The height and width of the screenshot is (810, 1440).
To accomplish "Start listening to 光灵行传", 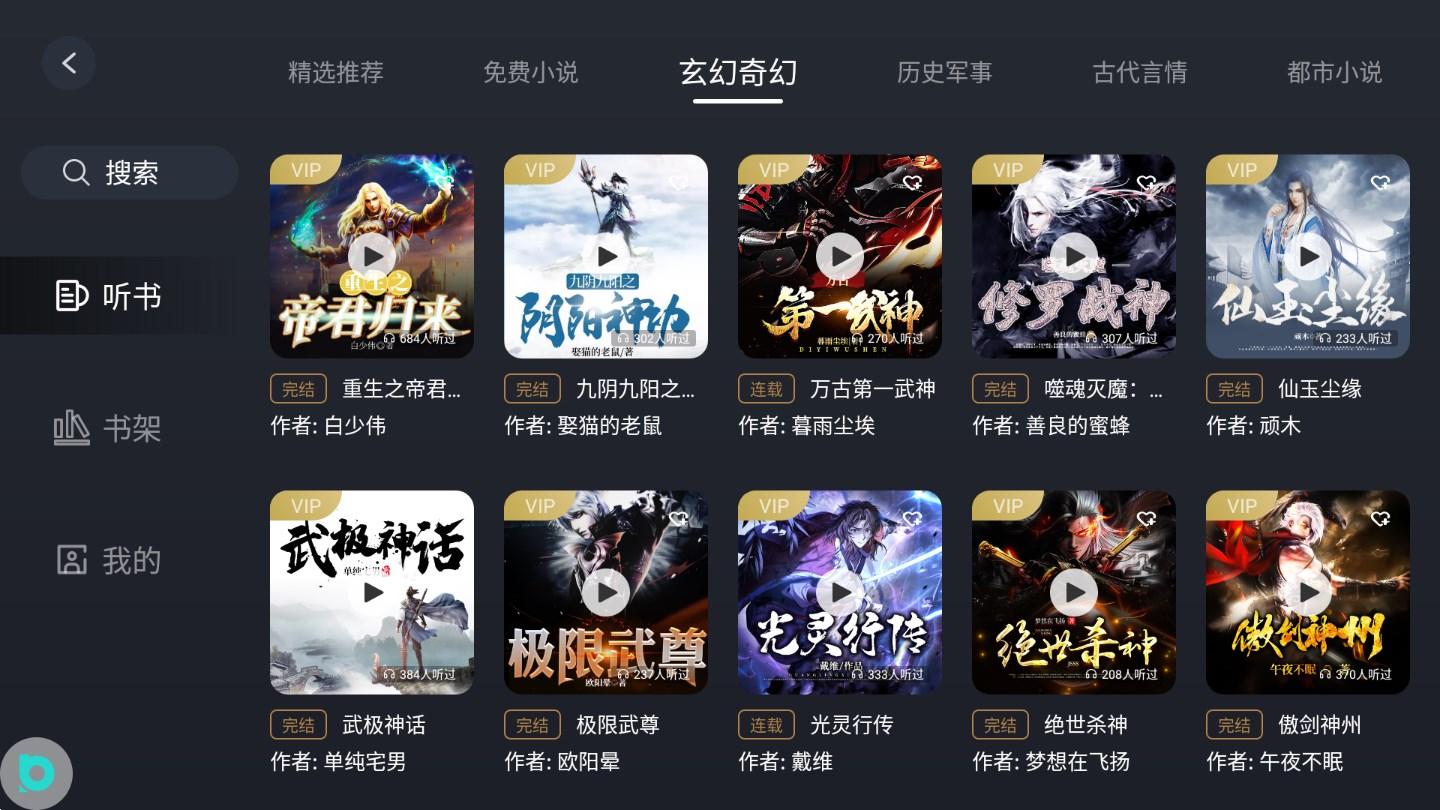I will 840,592.
